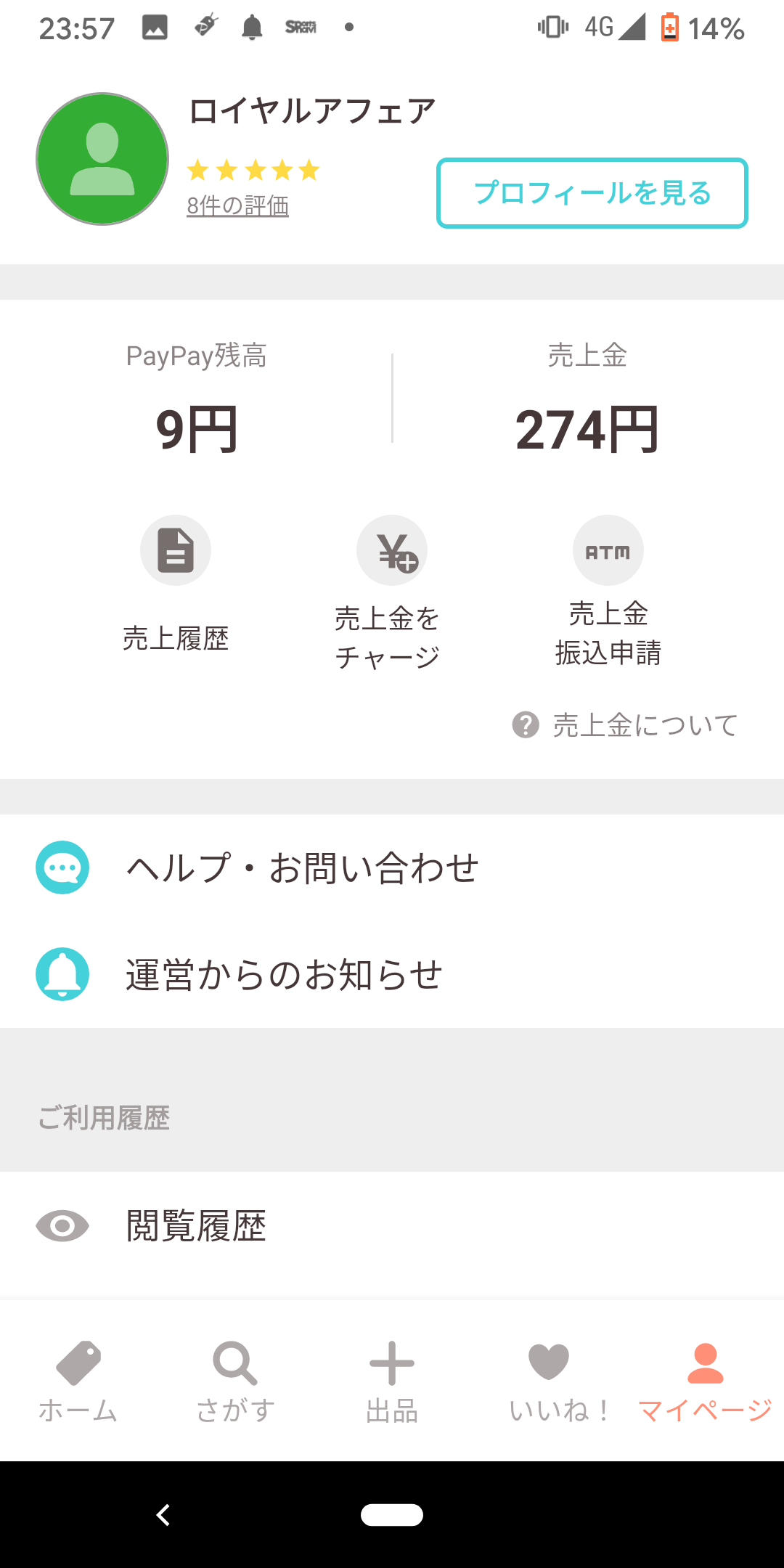
Task: Tap the PayPay残高 9円 balance
Action: pos(196,428)
